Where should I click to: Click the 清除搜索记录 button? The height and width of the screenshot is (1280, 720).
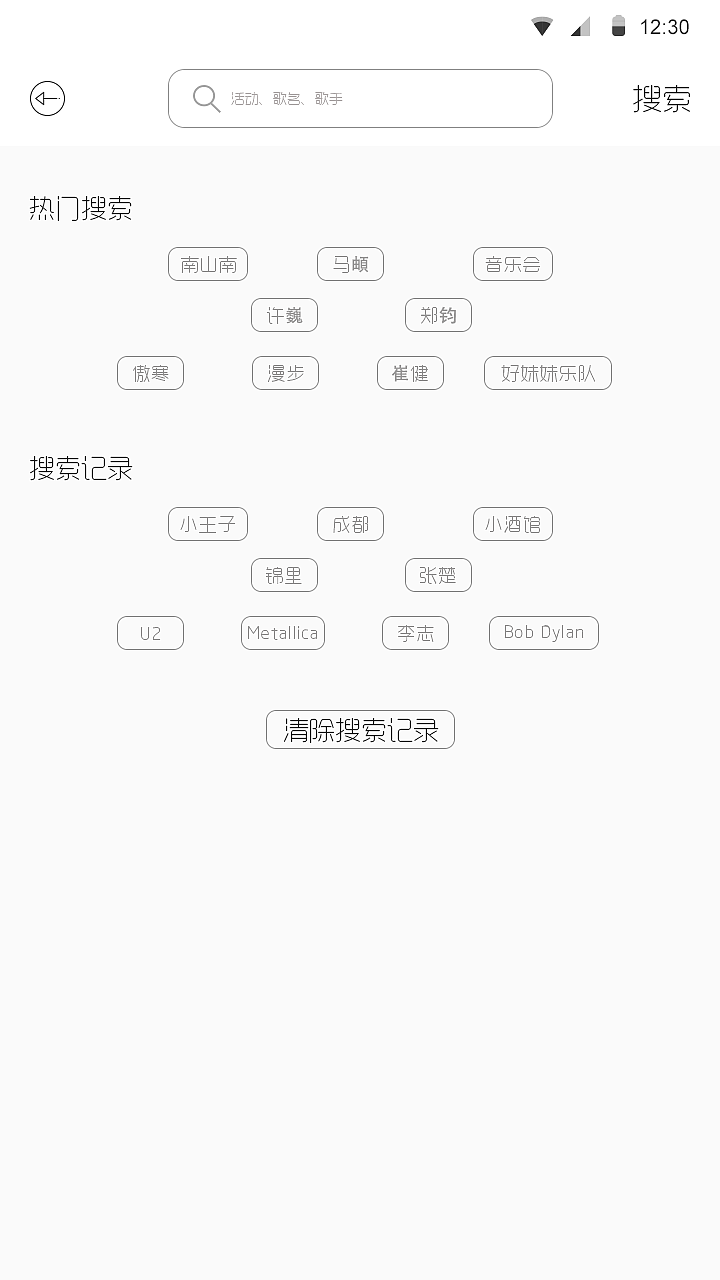(360, 729)
